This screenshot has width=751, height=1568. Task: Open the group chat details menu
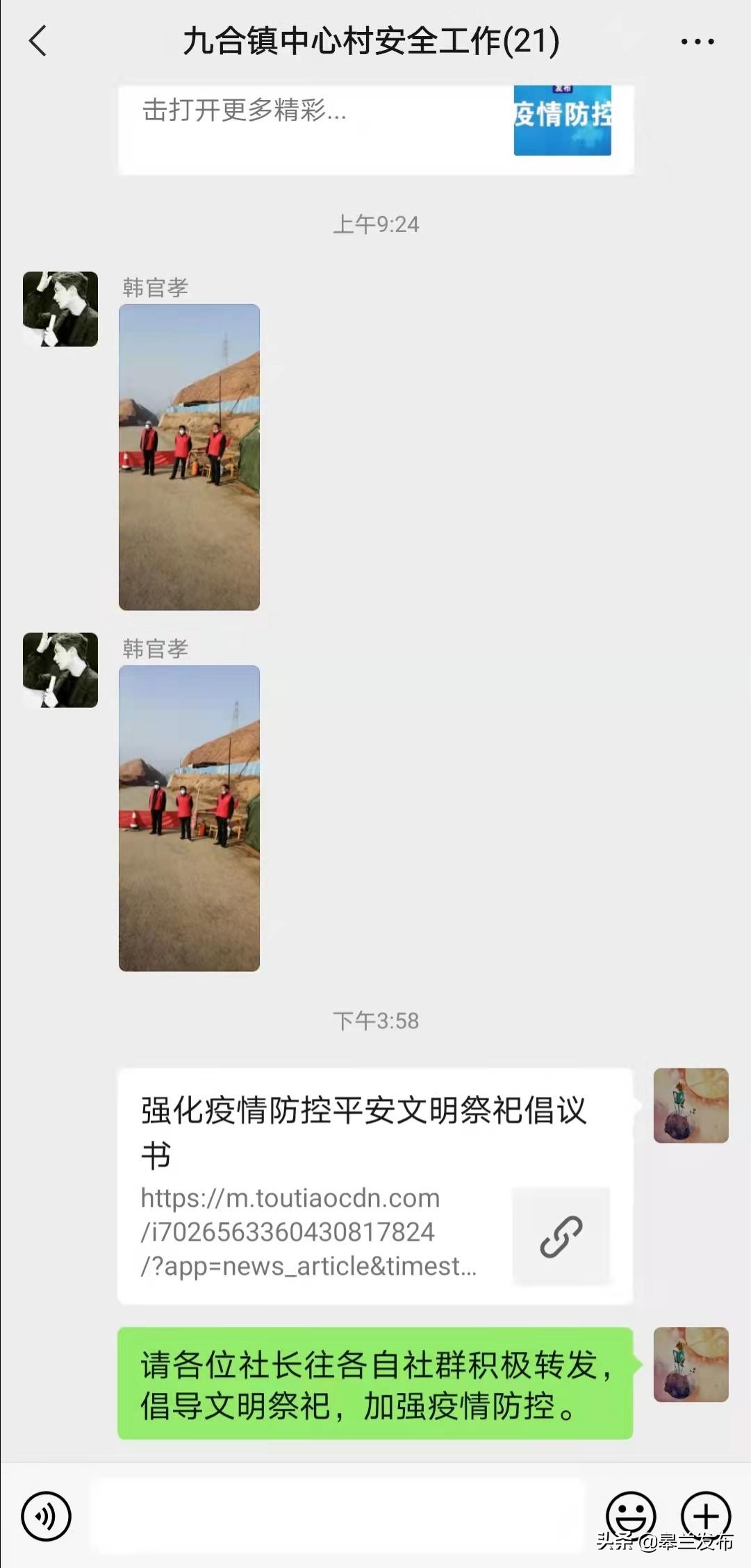point(697,42)
